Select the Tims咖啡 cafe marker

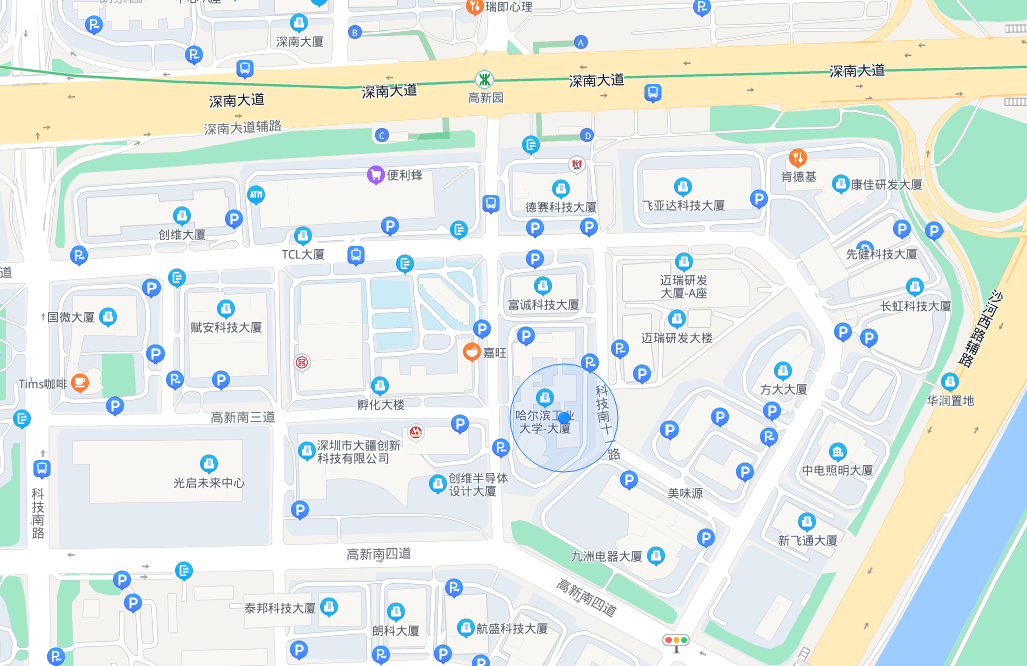(x=80, y=383)
